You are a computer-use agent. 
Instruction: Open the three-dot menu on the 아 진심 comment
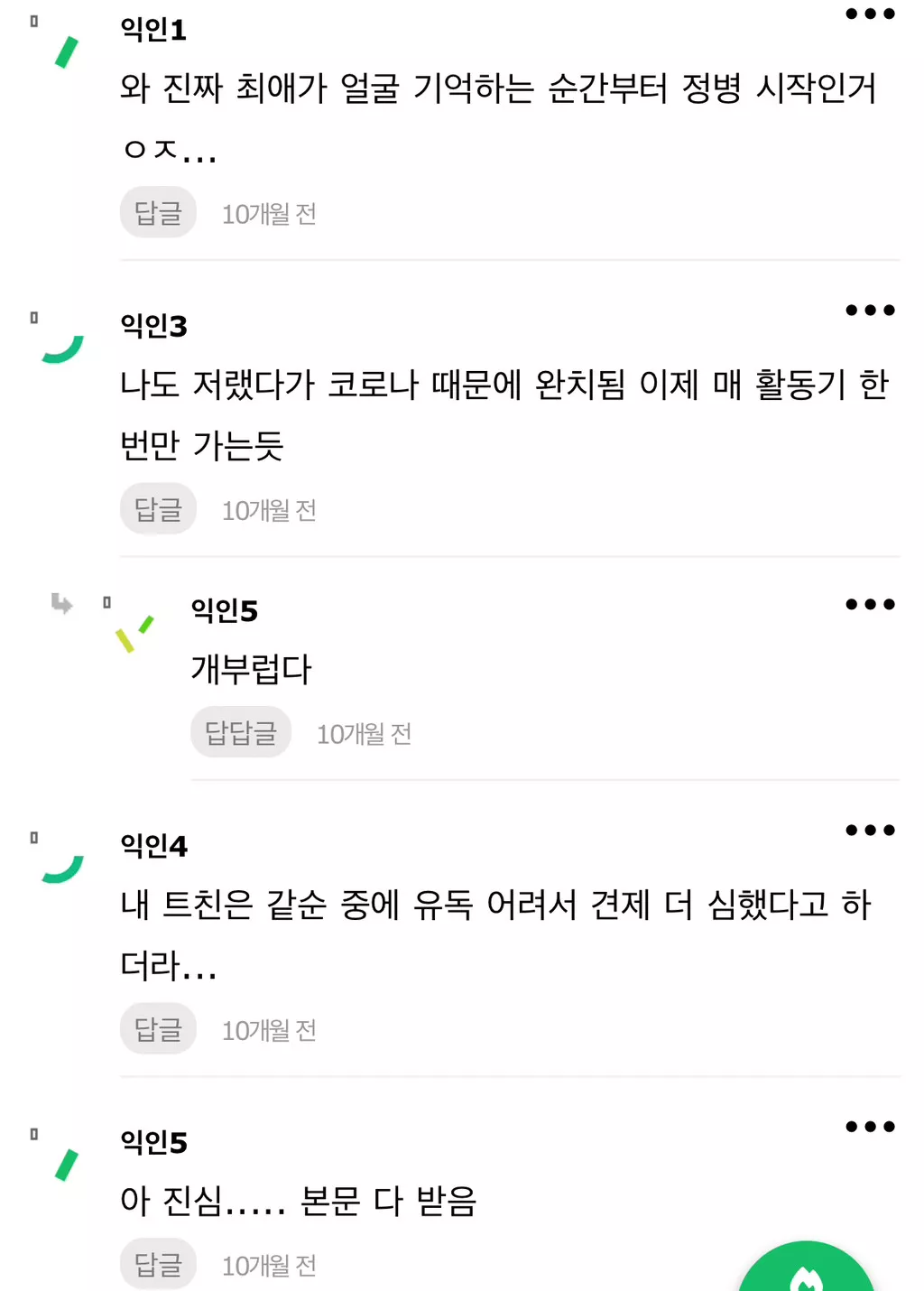click(870, 1126)
